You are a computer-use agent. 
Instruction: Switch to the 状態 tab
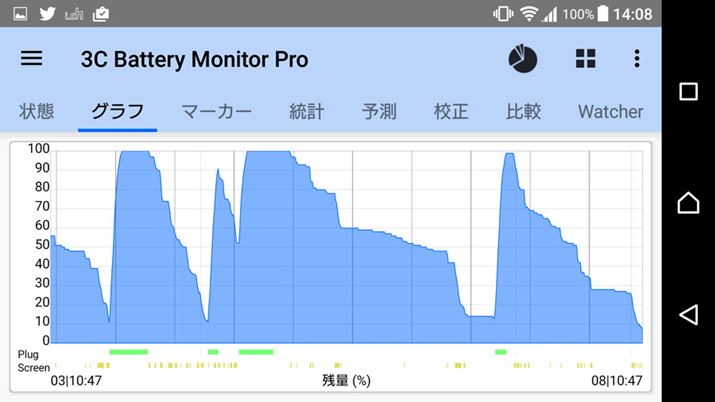pyautogui.click(x=37, y=111)
